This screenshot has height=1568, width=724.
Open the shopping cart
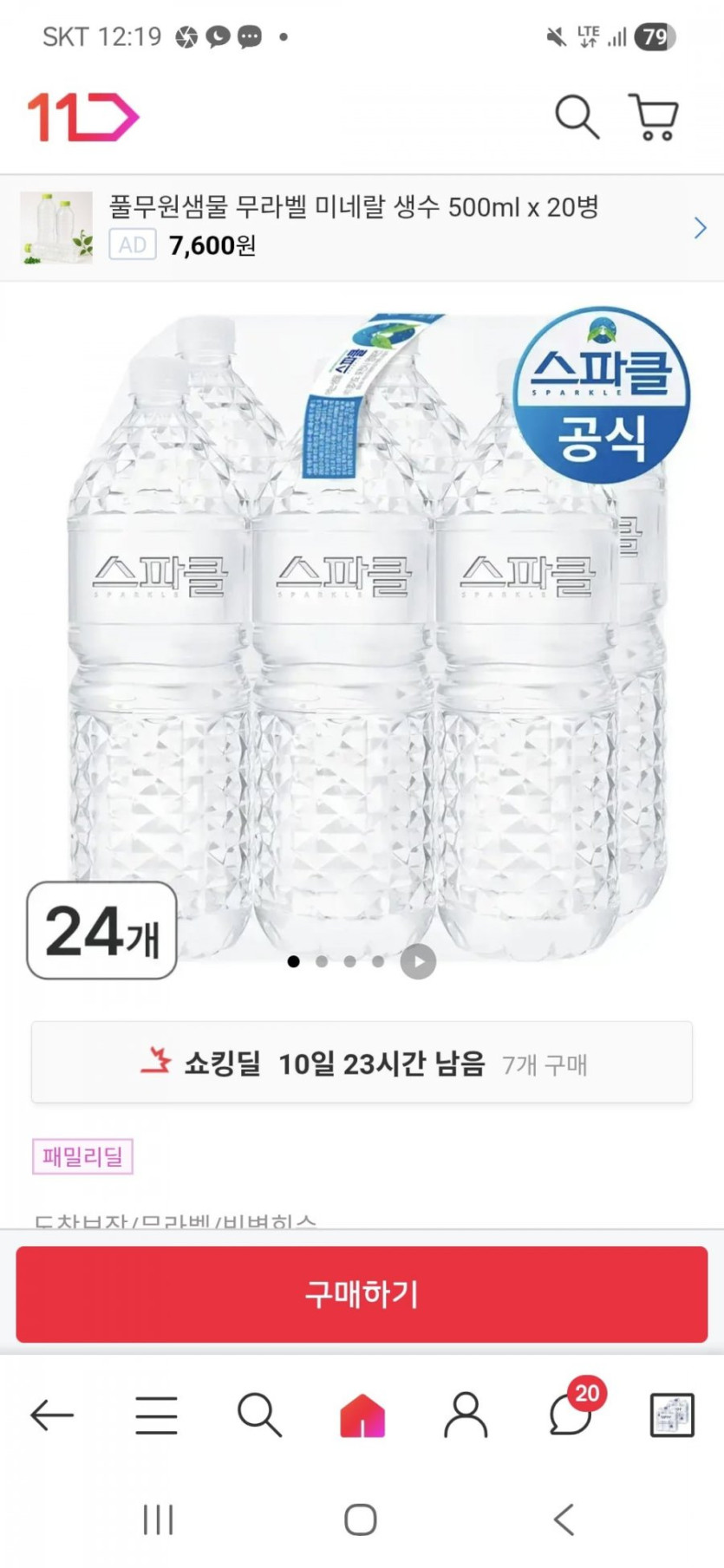(x=654, y=117)
